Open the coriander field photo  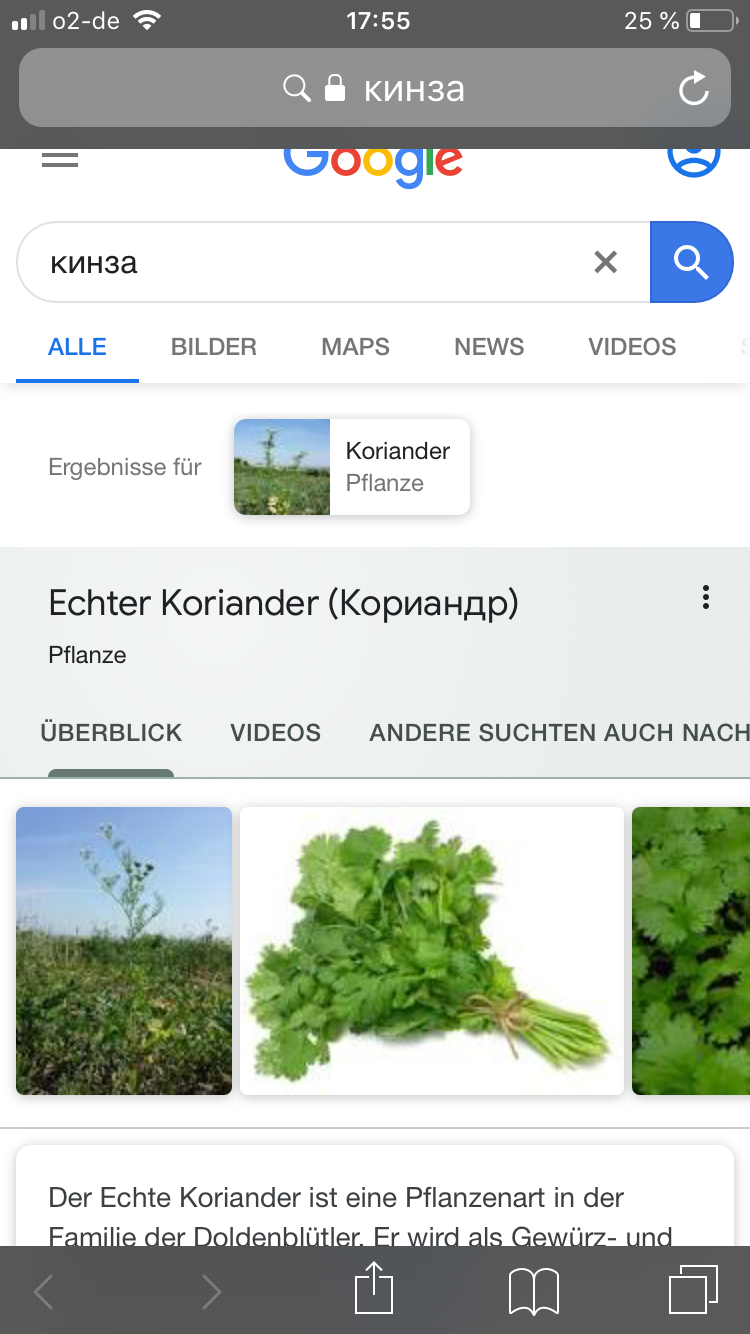[124, 950]
